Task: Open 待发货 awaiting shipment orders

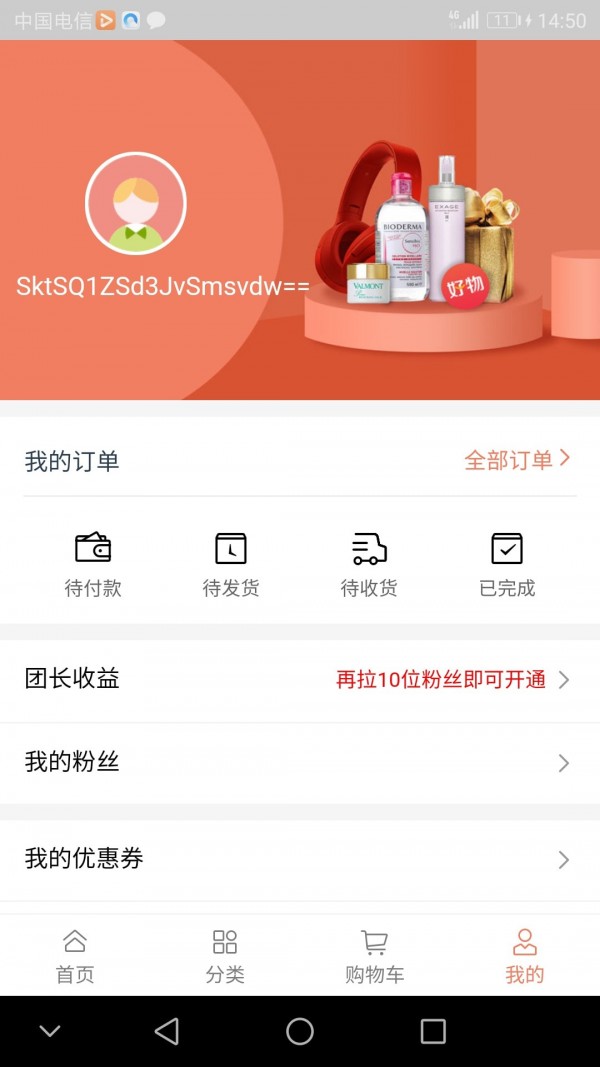Action: pyautogui.click(x=231, y=564)
